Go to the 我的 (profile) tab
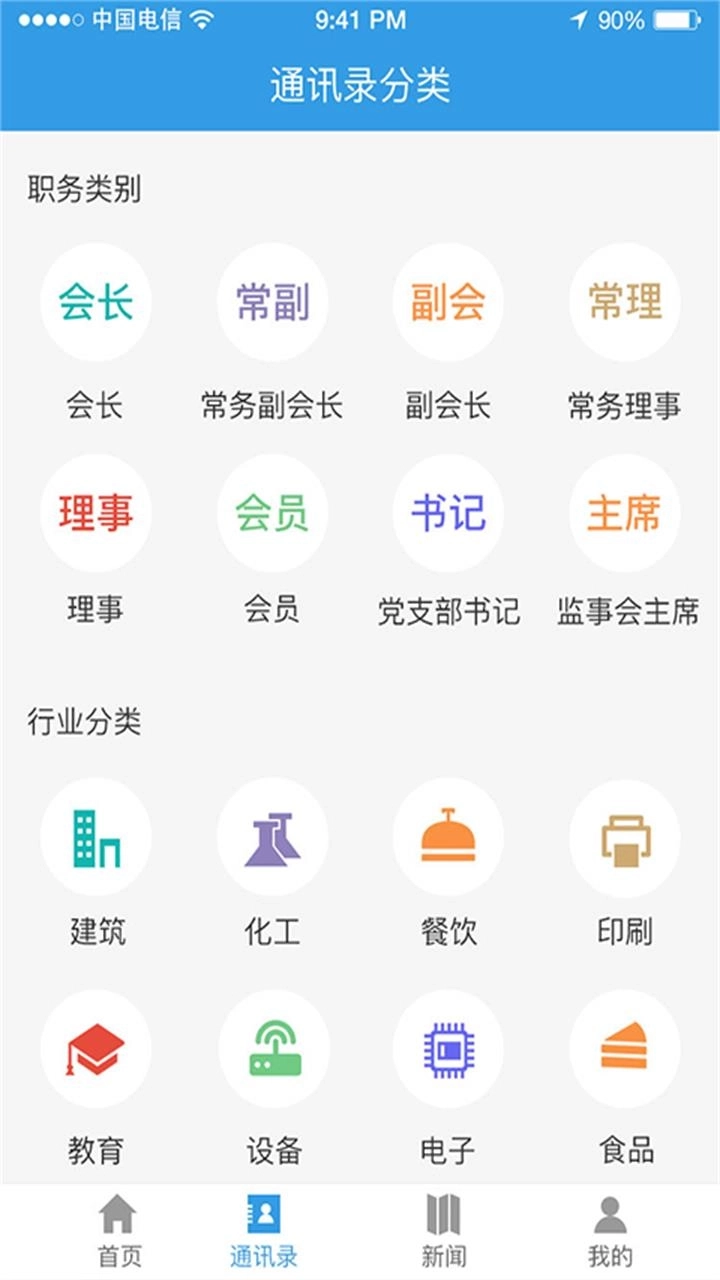 point(605,1227)
